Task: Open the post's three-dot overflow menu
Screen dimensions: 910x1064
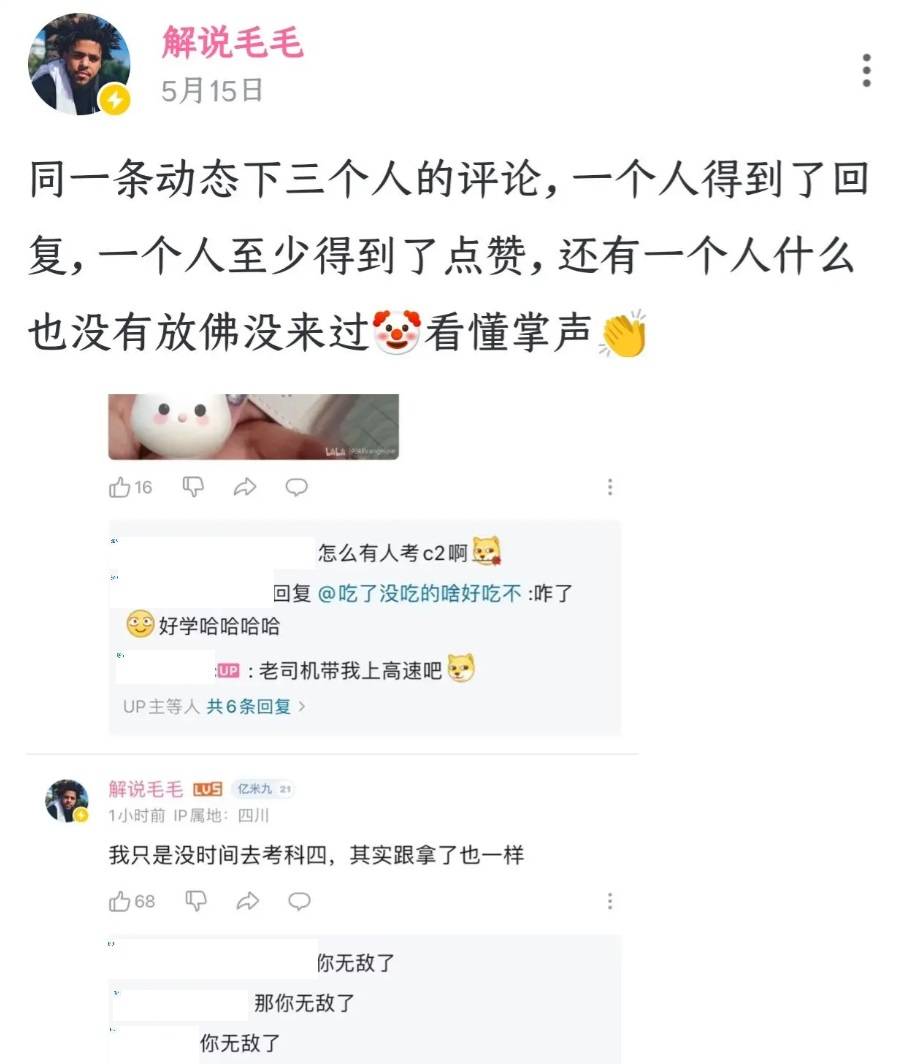Action: 866,71
